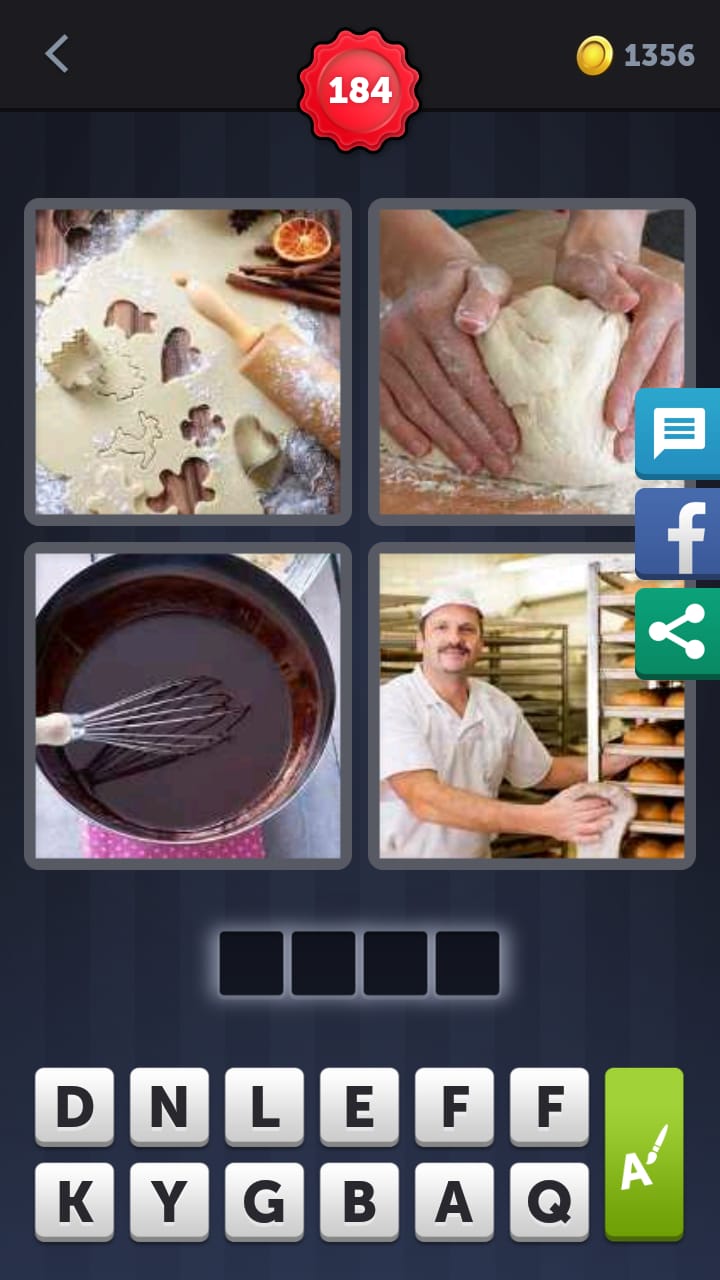Choose the letter Q tile
The width and height of the screenshot is (720, 1280).
pyautogui.click(x=549, y=1201)
